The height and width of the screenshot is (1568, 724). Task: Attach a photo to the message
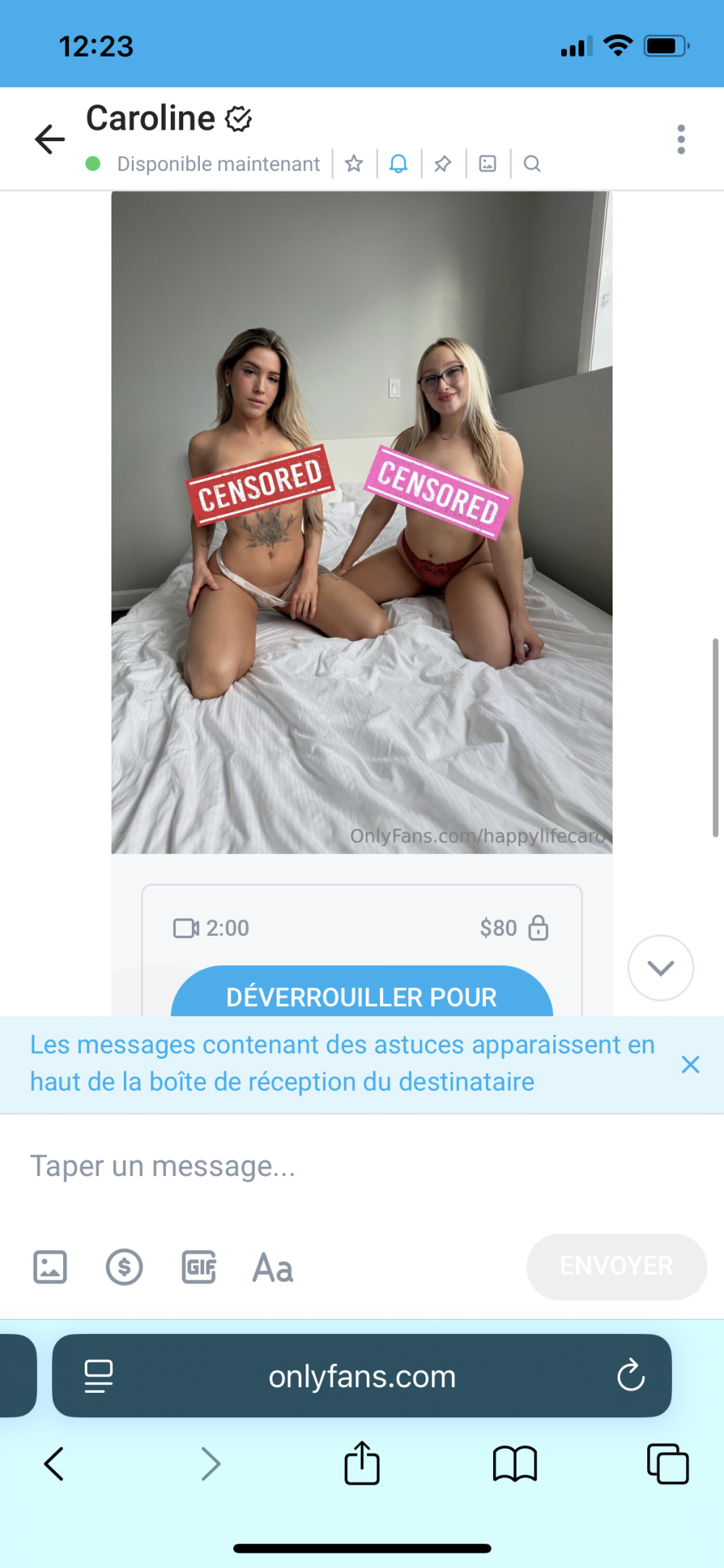[50, 1267]
